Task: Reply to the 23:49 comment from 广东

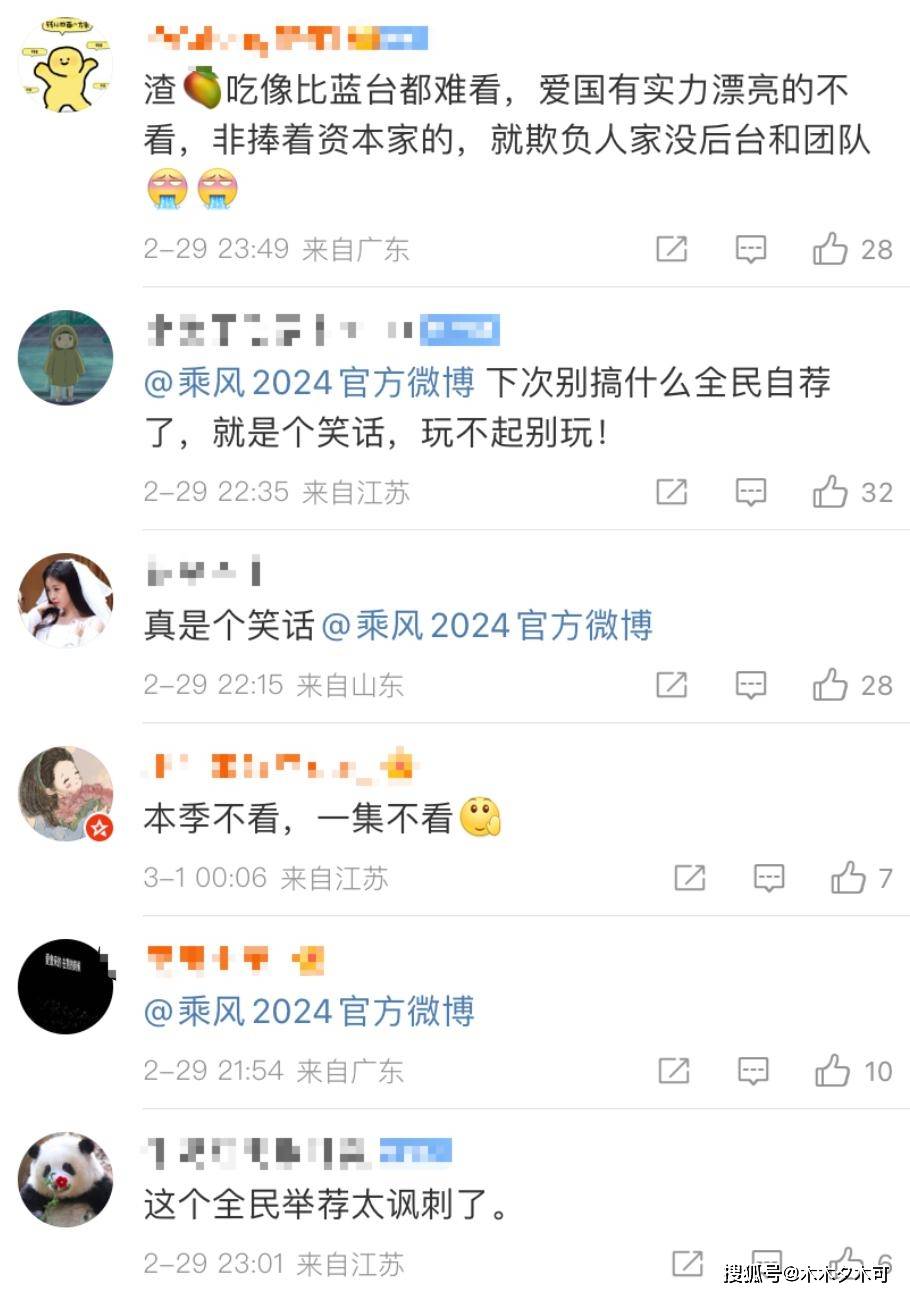Action: click(751, 248)
